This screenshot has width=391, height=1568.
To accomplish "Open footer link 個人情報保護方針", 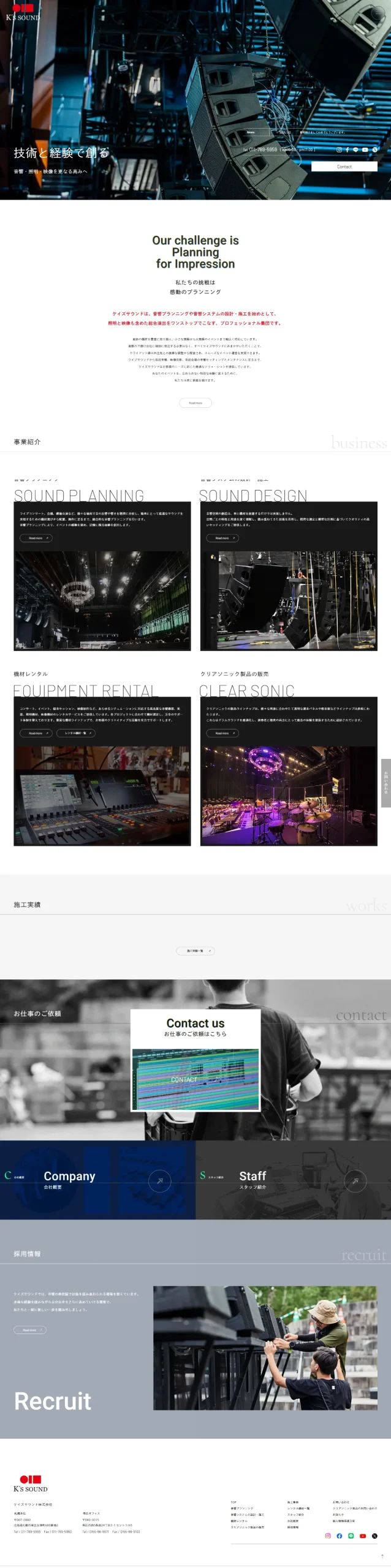I will tap(343, 1520).
